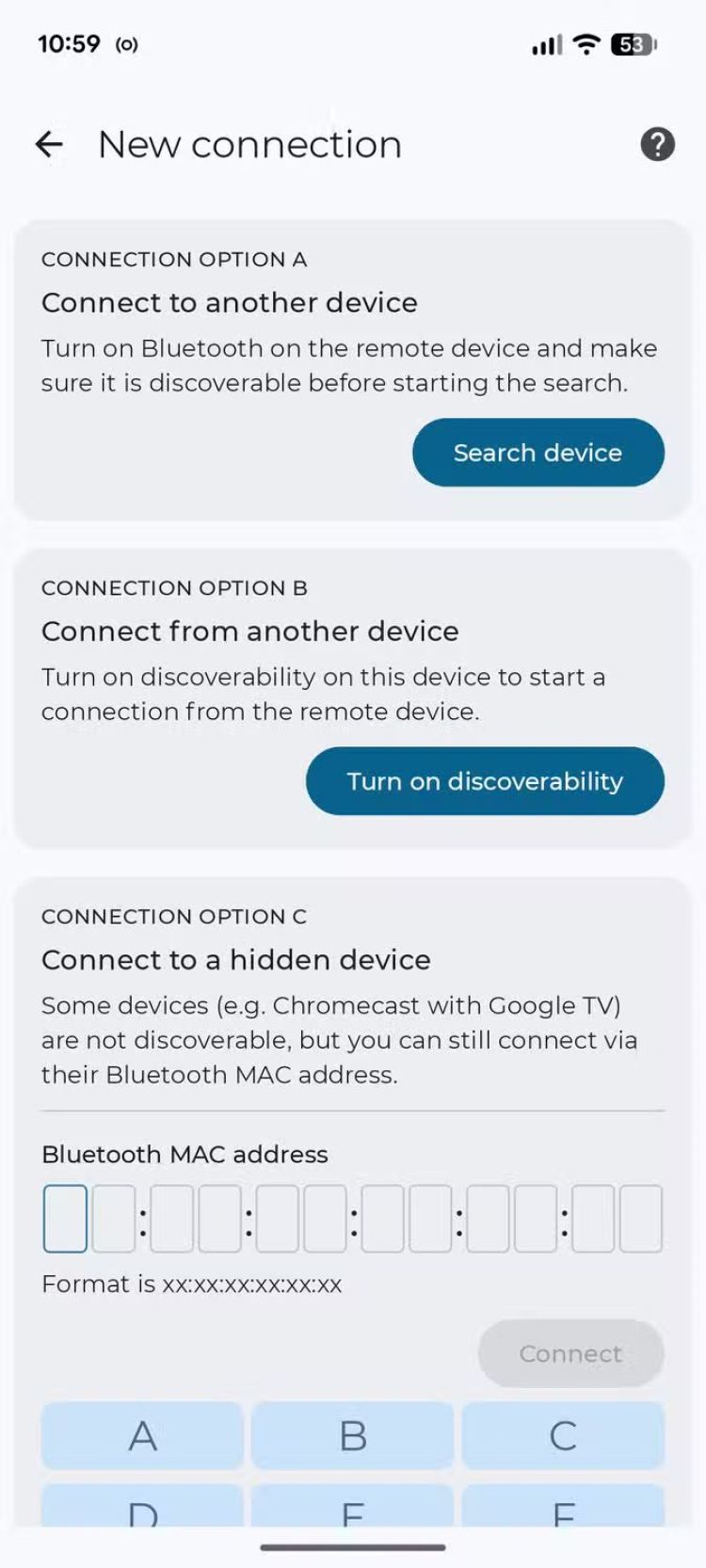
Task: Enter letter B on hex keypad
Action: (352, 1436)
